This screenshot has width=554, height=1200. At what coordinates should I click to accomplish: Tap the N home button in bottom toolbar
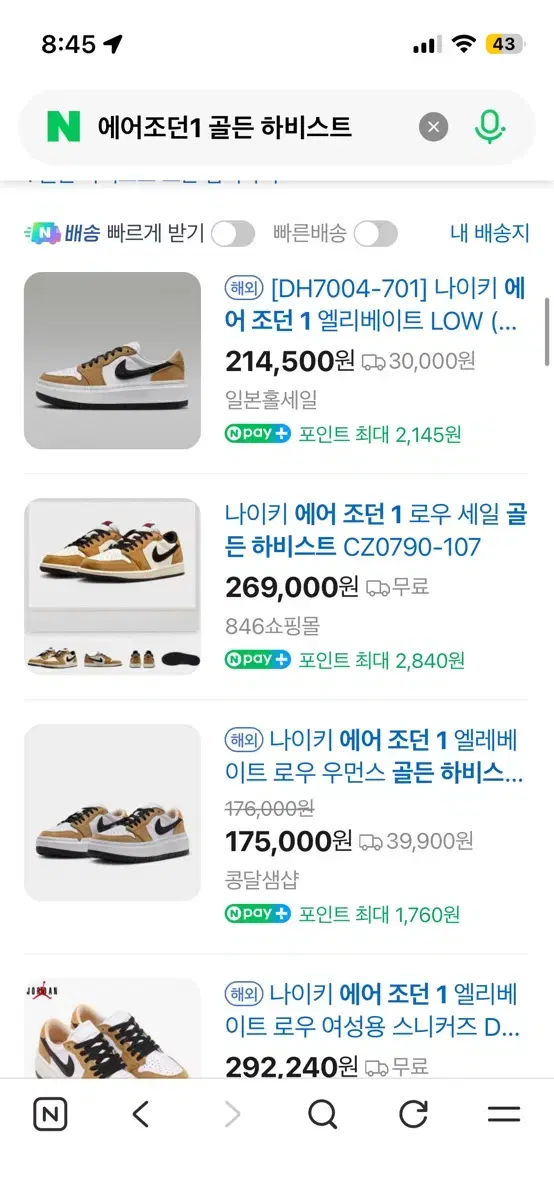(49, 1114)
